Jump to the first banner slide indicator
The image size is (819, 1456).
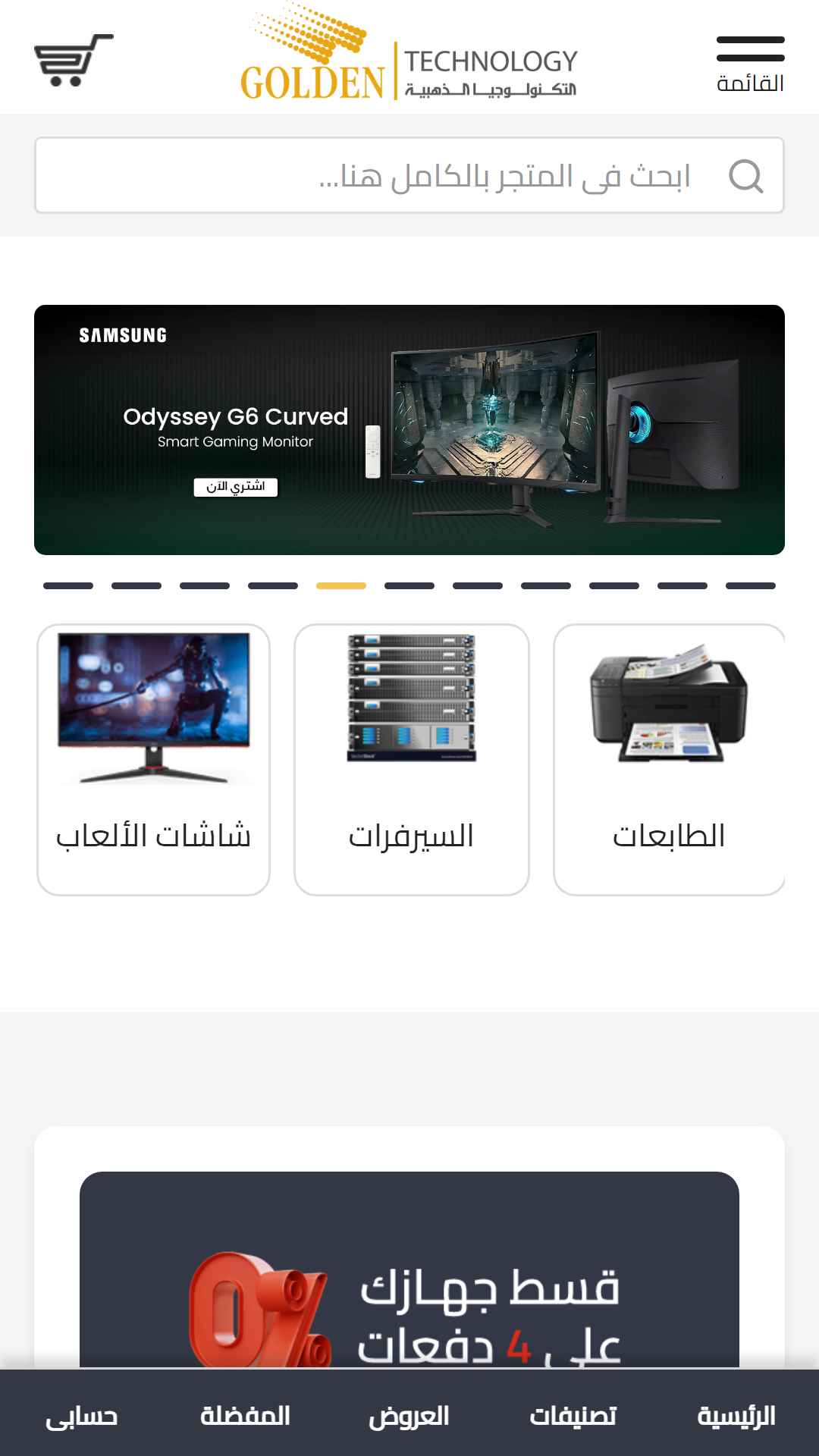[x=68, y=585]
